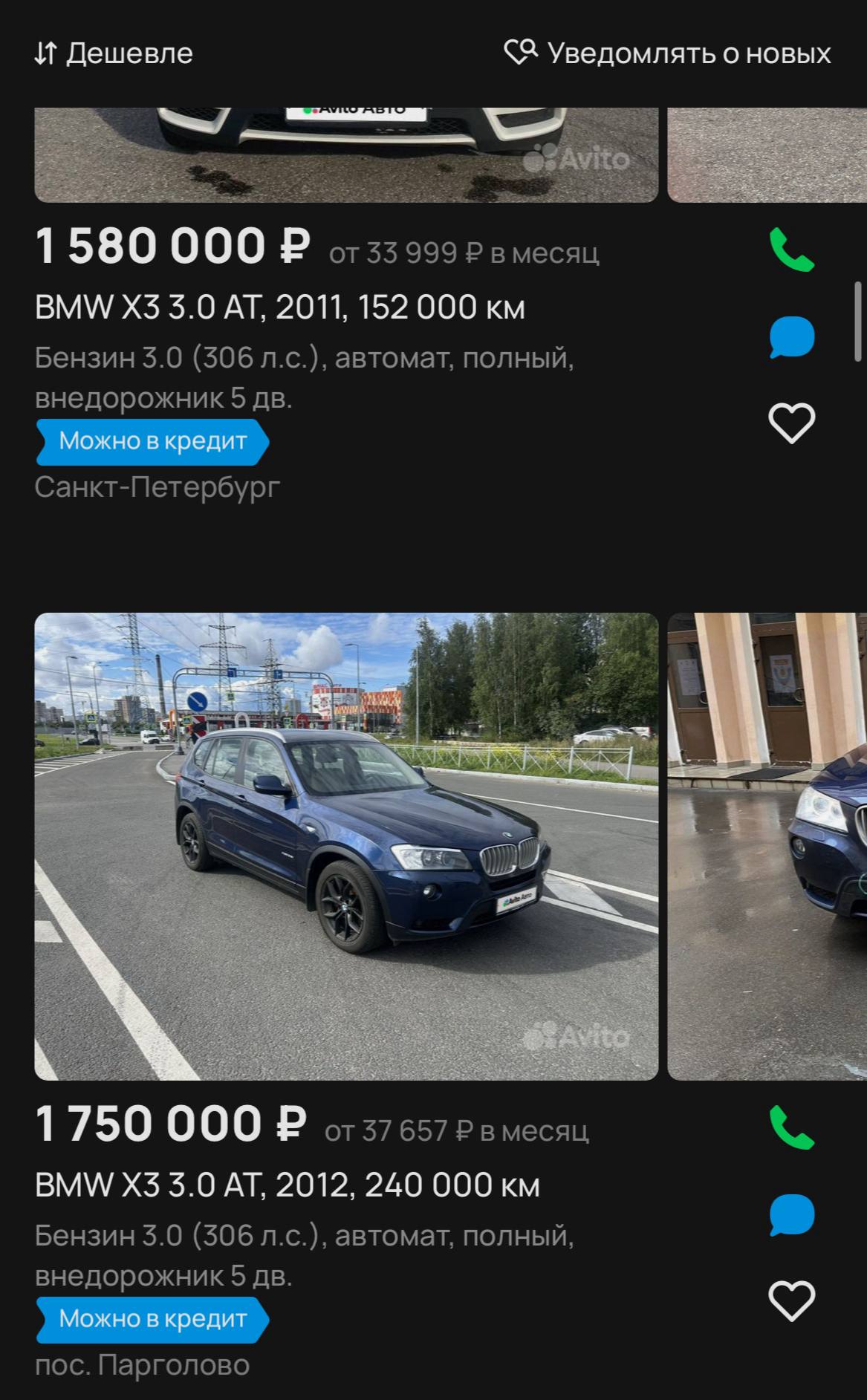Open the BMW X3 2012, 240 000 км listing

(x=288, y=1185)
